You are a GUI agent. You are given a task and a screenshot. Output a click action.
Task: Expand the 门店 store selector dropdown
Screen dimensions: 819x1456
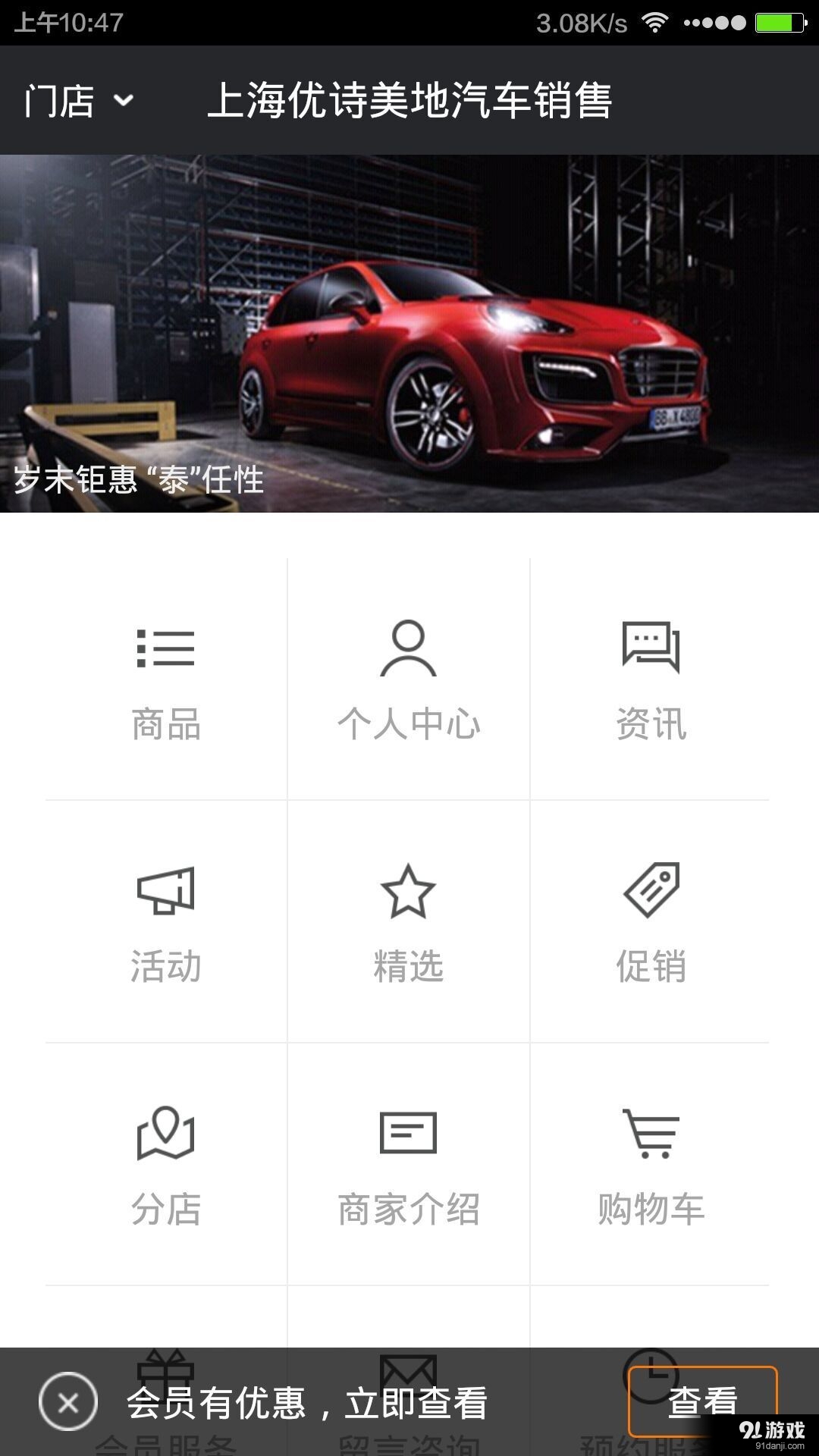point(80,100)
